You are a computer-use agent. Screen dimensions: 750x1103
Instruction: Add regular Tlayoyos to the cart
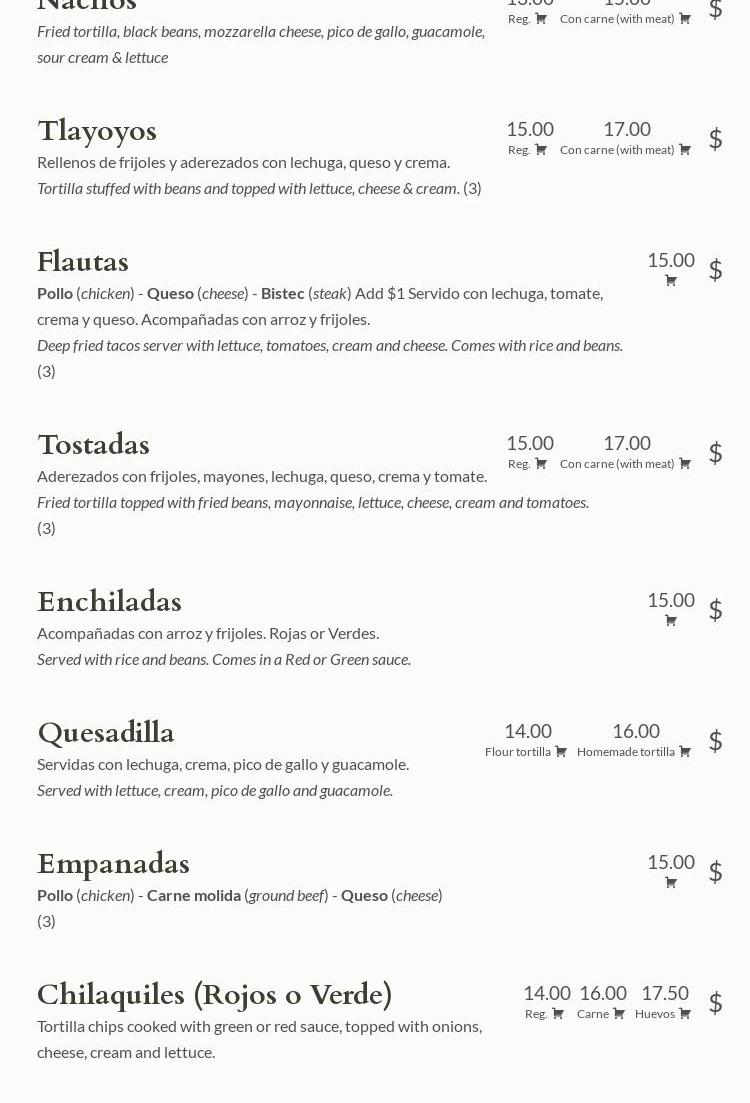click(x=541, y=150)
